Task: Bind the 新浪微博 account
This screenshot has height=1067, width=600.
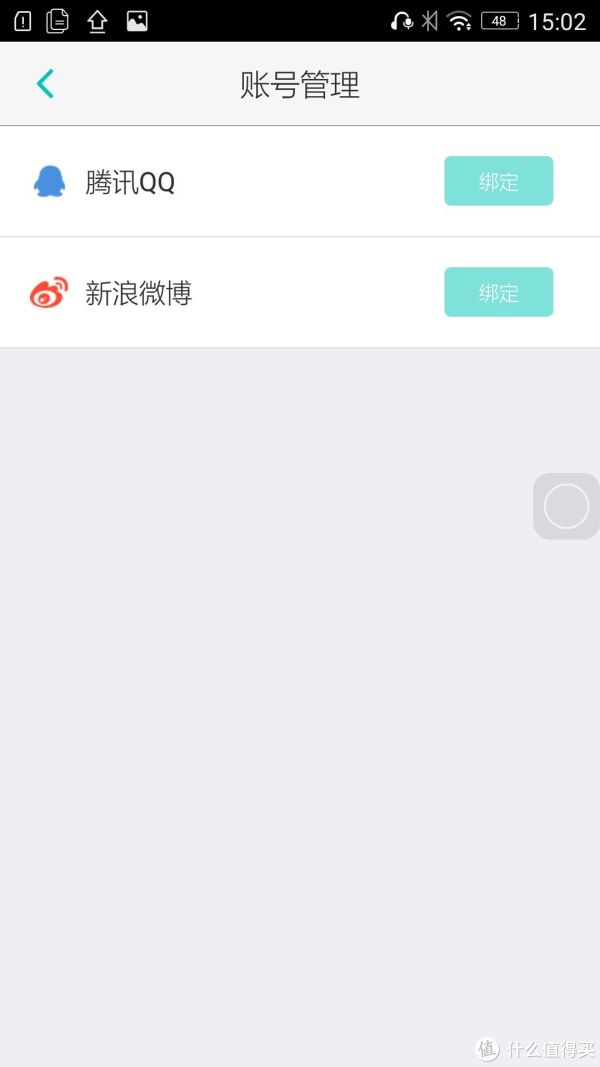Action: pyautogui.click(x=499, y=292)
